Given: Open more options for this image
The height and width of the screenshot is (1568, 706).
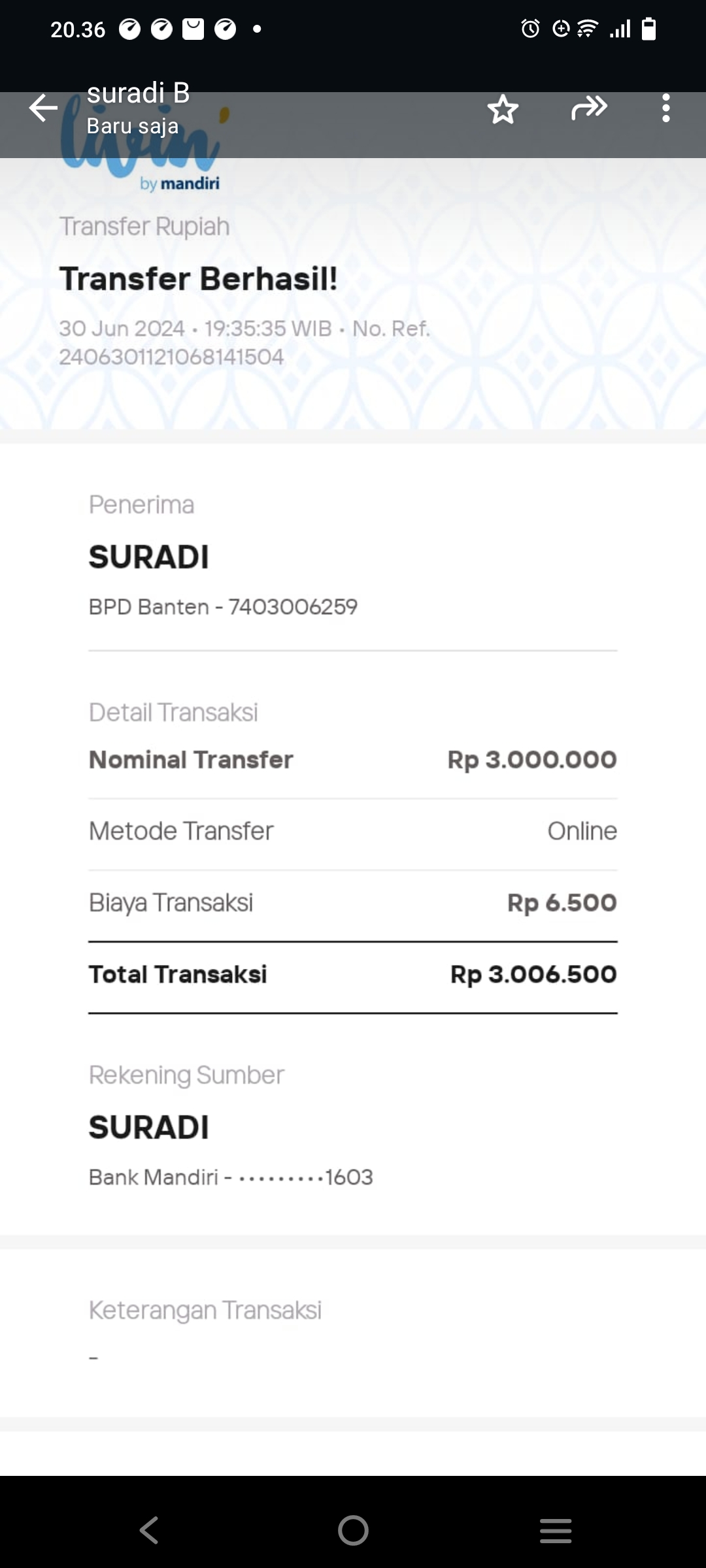Looking at the screenshot, I should tap(666, 108).
